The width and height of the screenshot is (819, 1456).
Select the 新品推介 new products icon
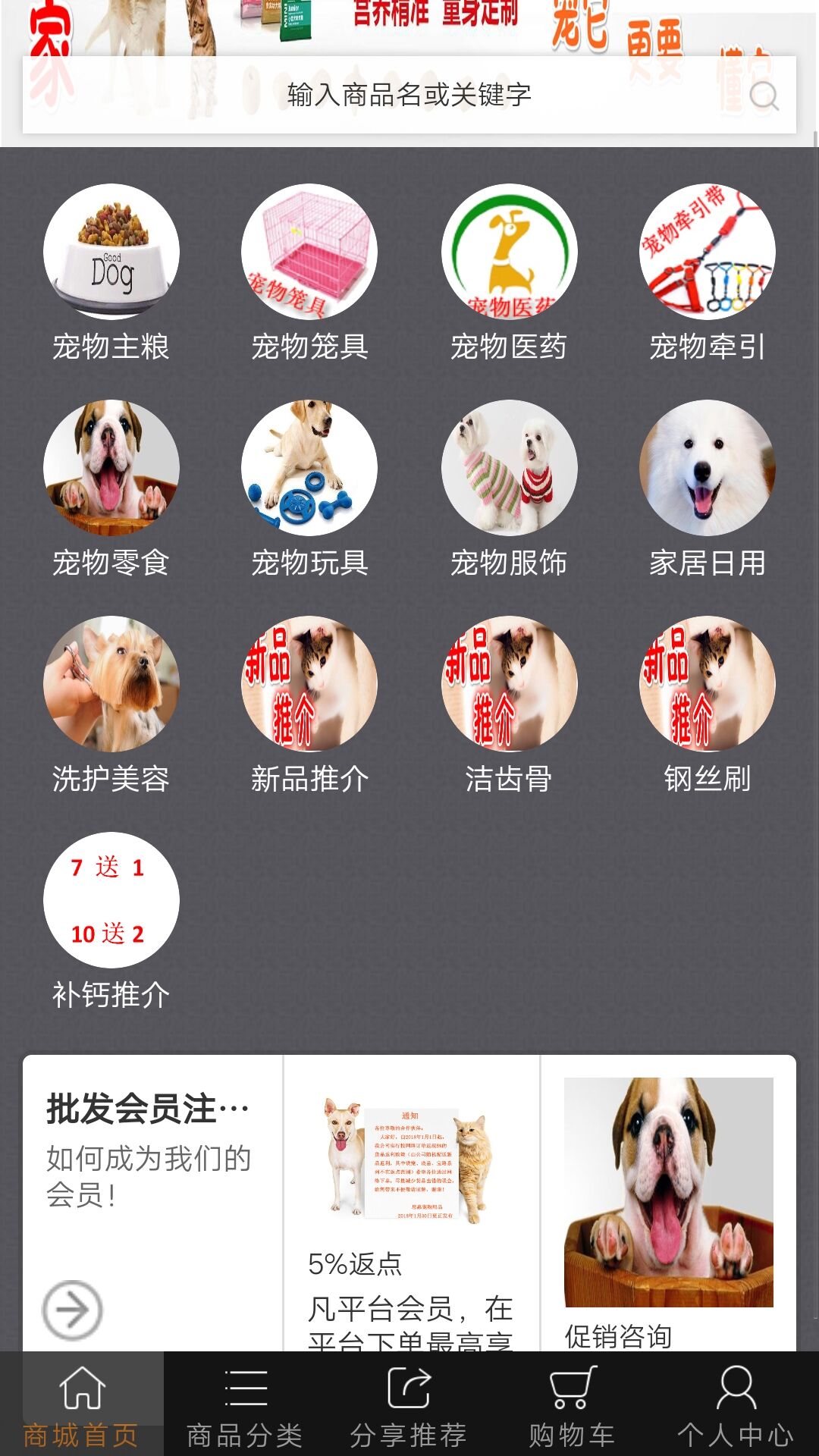309,682
